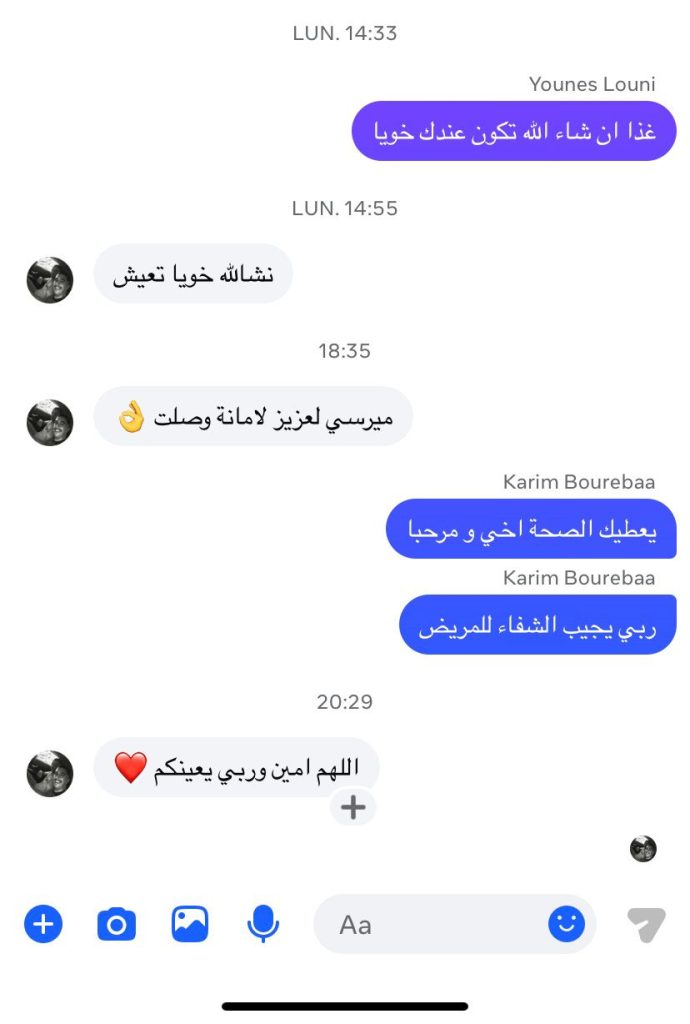Tap the send arrow button
The width and height of the screenshot is (690, 1024).
click(646, 924)
